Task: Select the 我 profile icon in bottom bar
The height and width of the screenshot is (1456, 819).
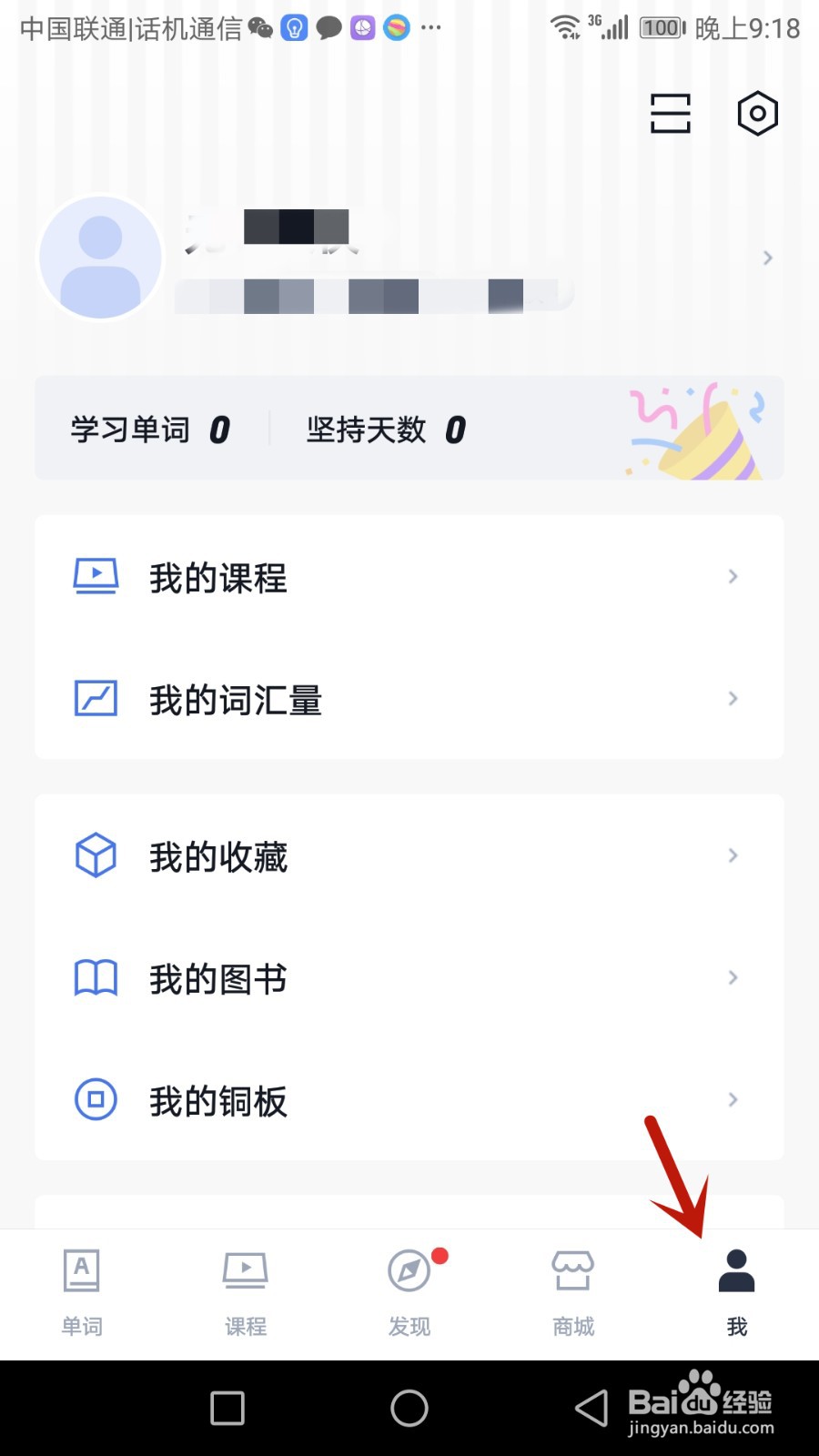Action: (x=736, y=1270)
